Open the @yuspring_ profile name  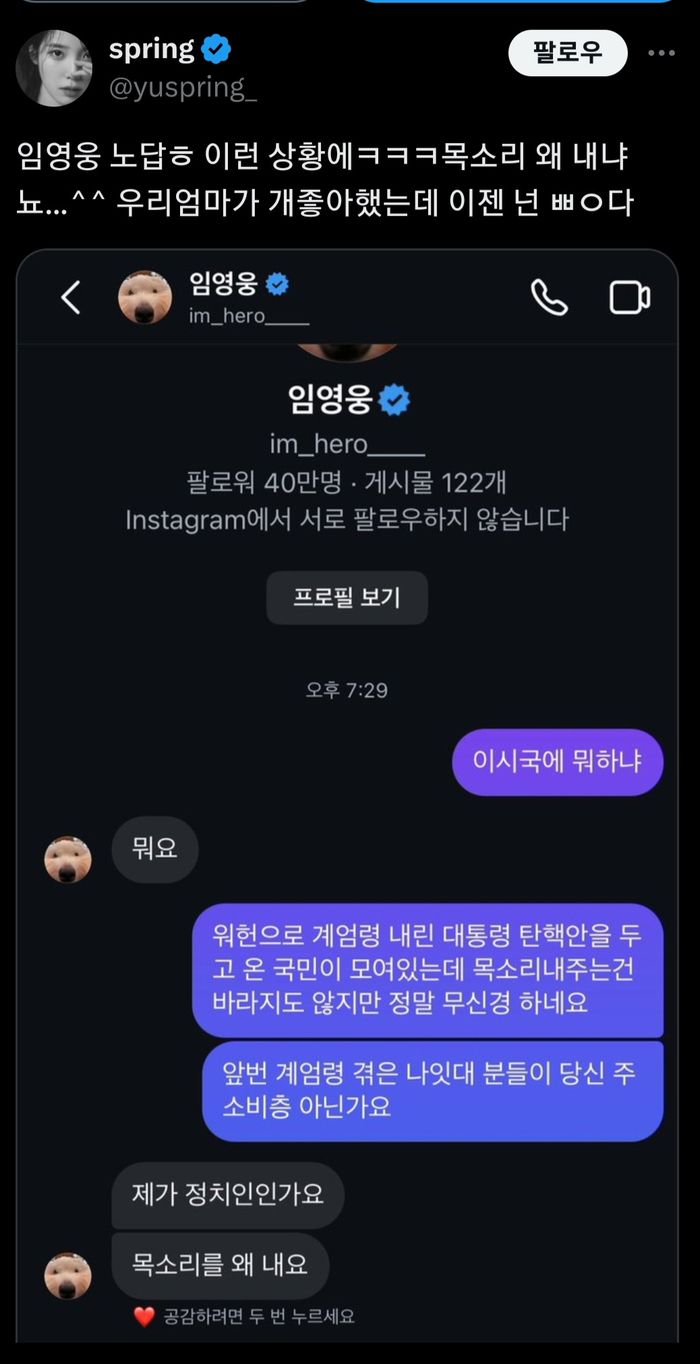click(x=183, y=88)
